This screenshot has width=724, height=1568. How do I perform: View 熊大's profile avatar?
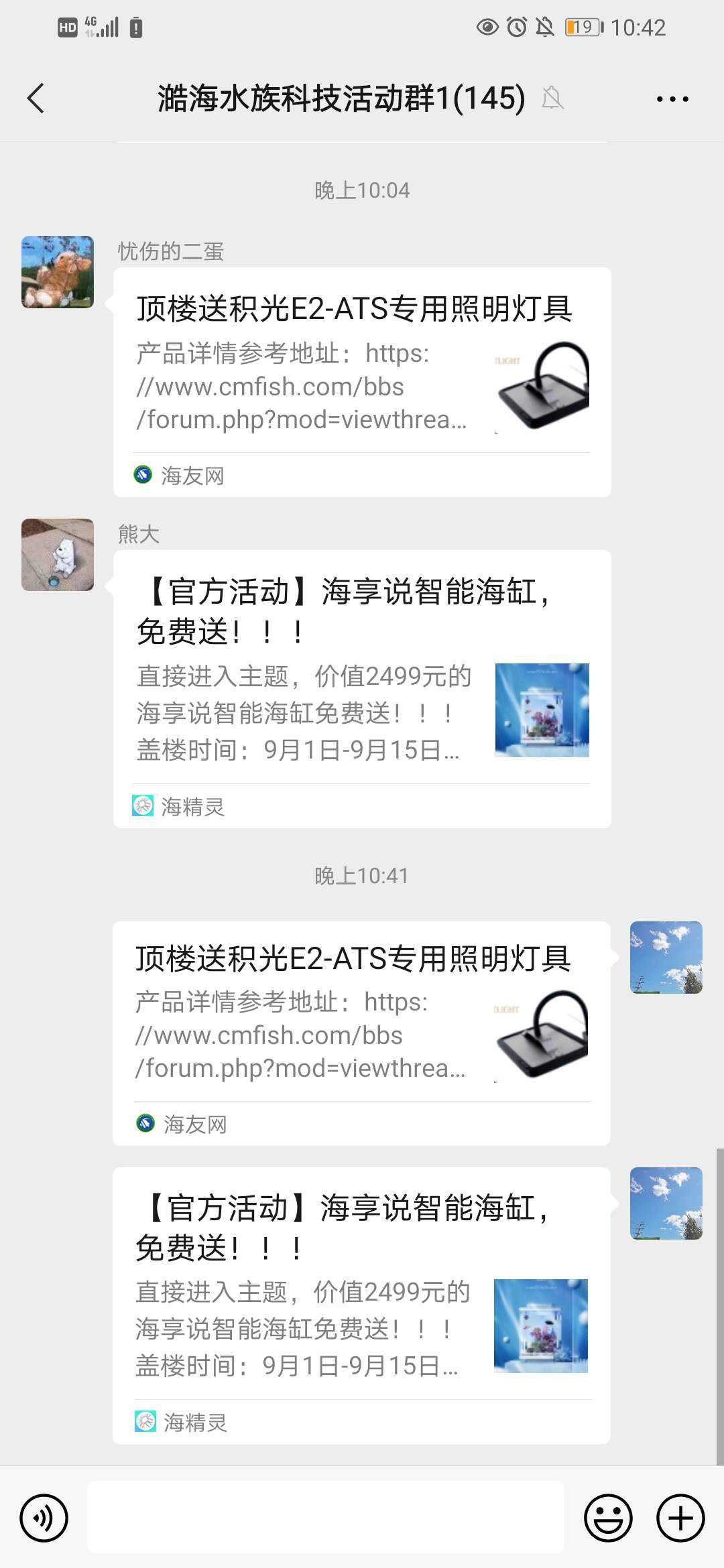point(58,555)
